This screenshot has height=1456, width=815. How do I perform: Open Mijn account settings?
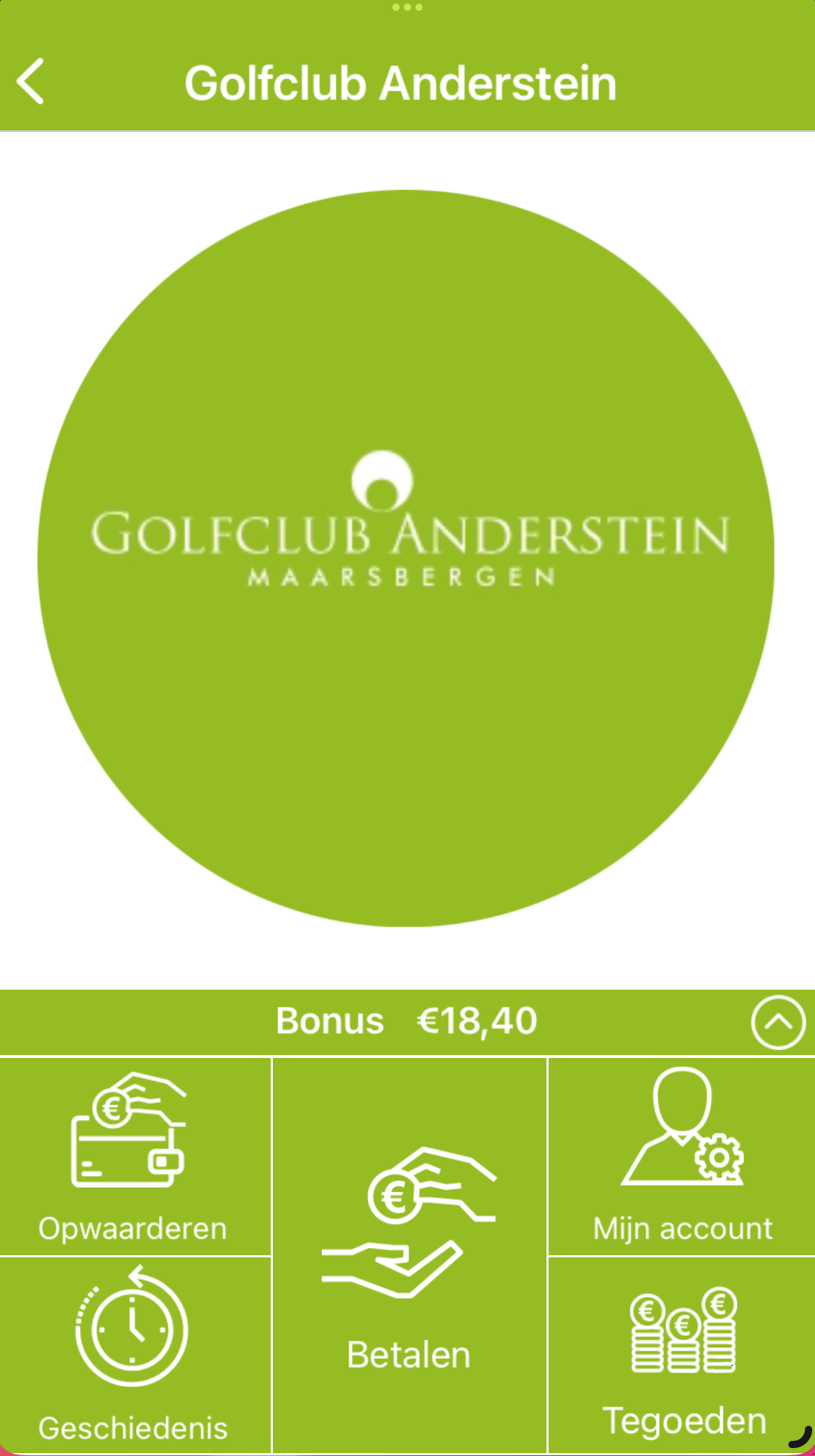682,1157
